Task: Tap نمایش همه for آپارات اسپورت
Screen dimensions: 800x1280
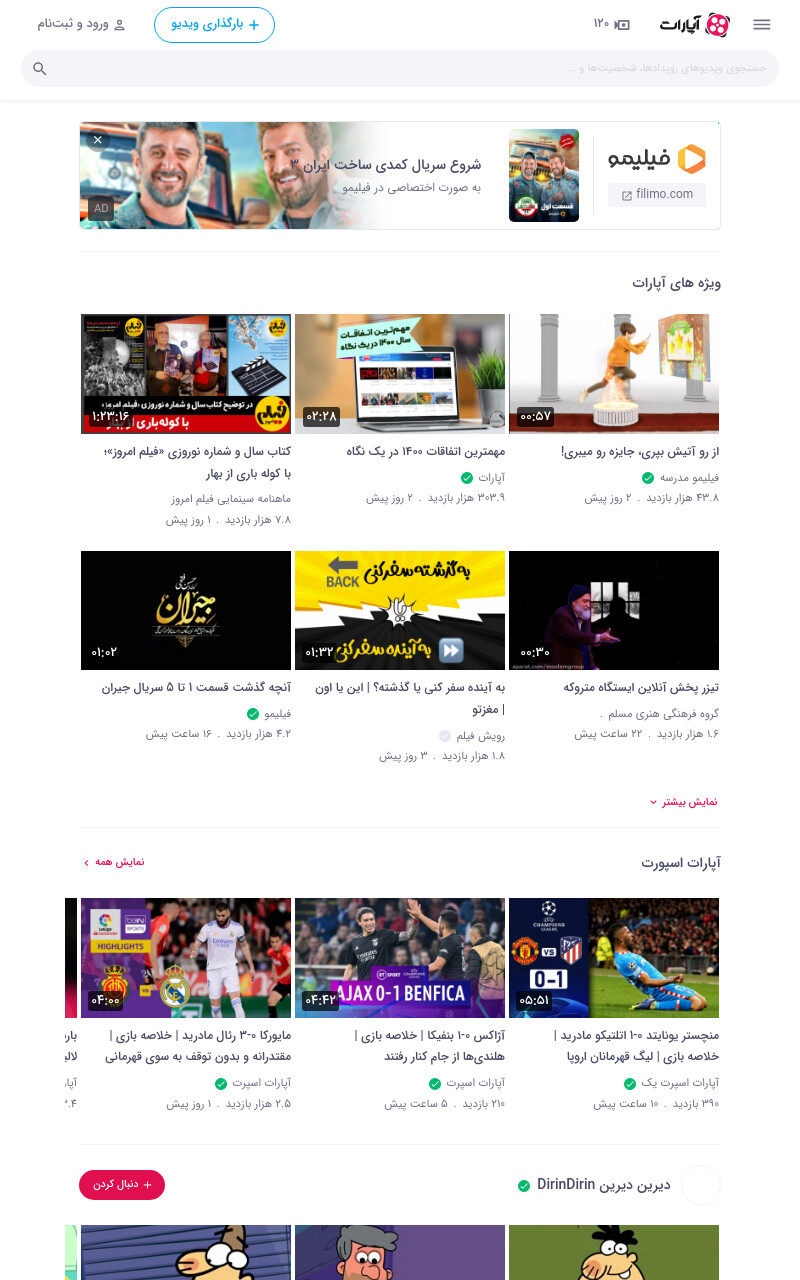Action: [113, 862]
